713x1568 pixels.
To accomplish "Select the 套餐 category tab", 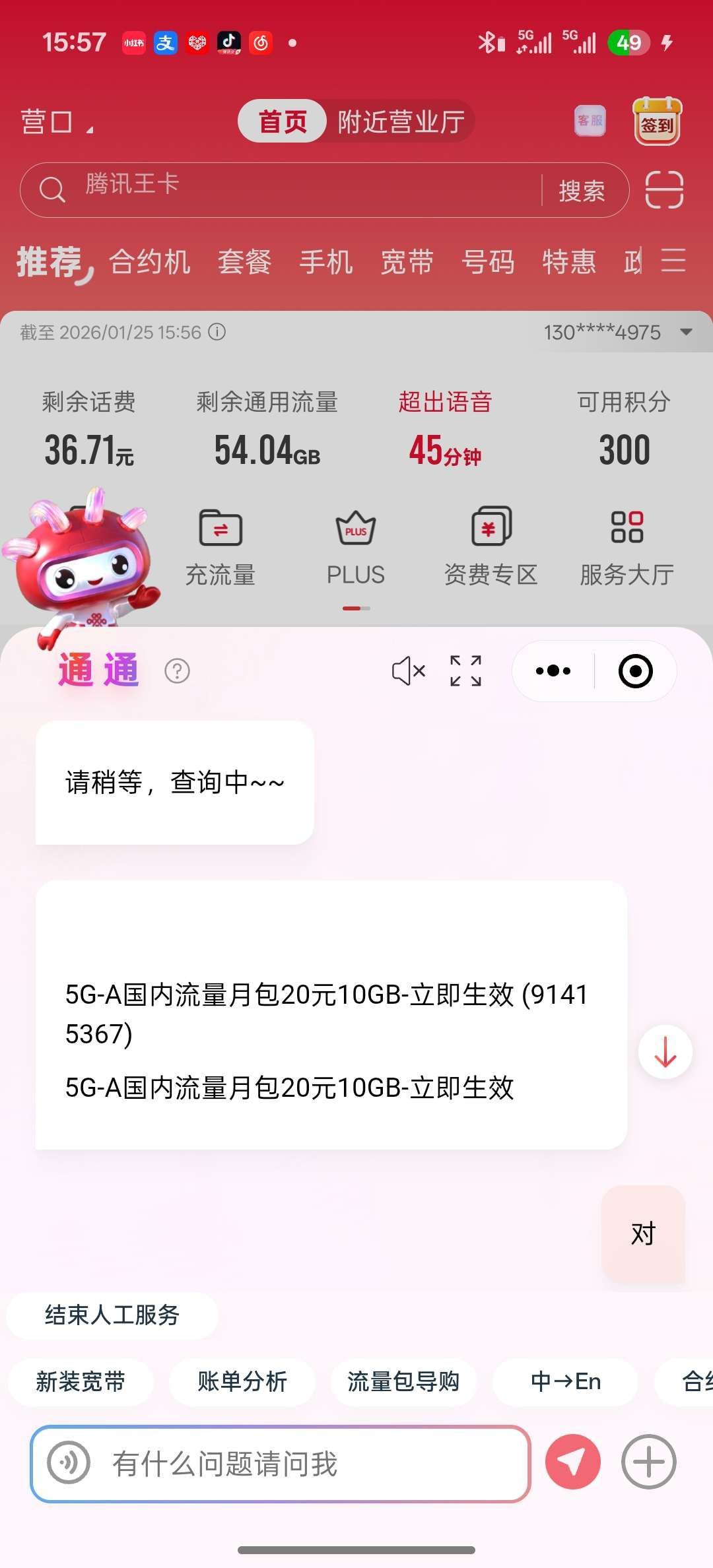I will click(x=244, y=262).
